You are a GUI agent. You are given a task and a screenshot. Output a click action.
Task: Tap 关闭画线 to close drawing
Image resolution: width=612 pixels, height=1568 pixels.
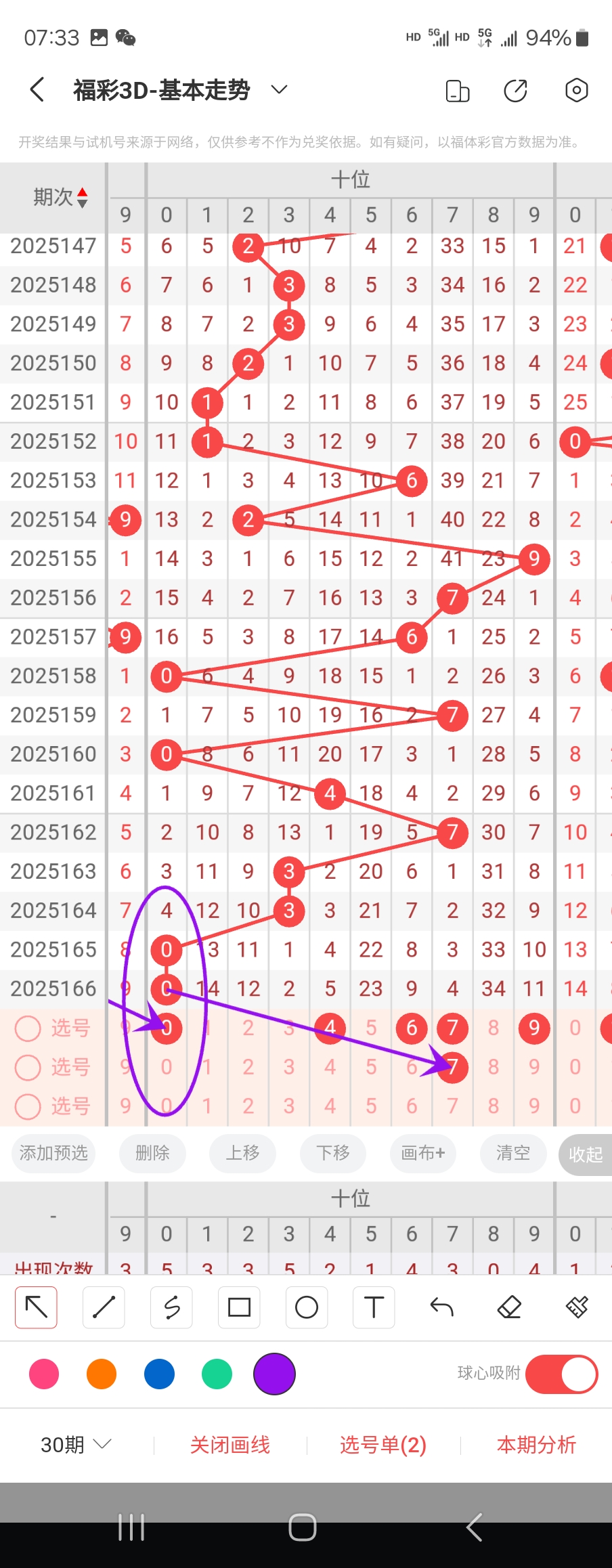[230, 1445]
